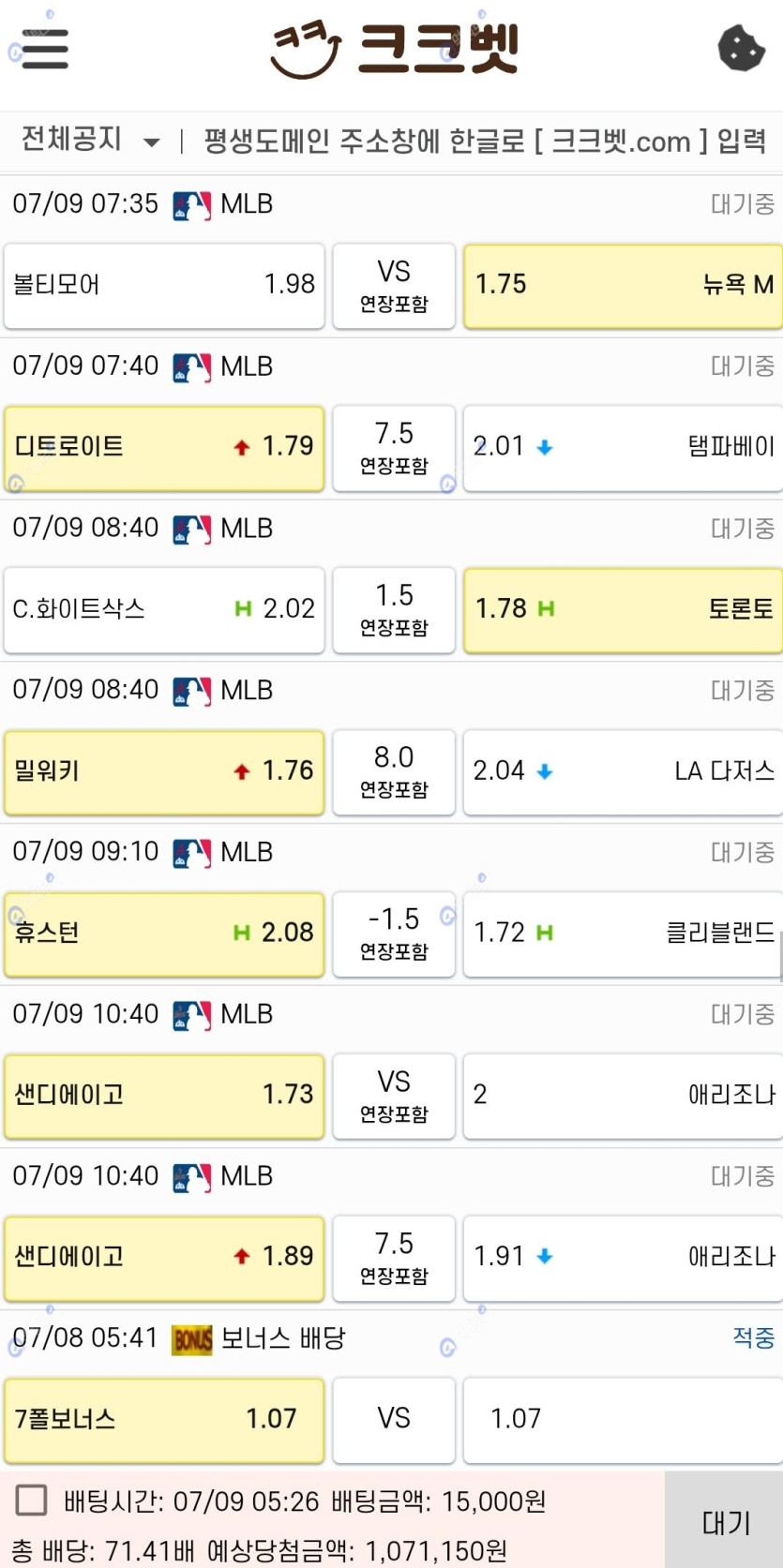Tap the 7폴보너스 bonus odds

(164, 1420)
